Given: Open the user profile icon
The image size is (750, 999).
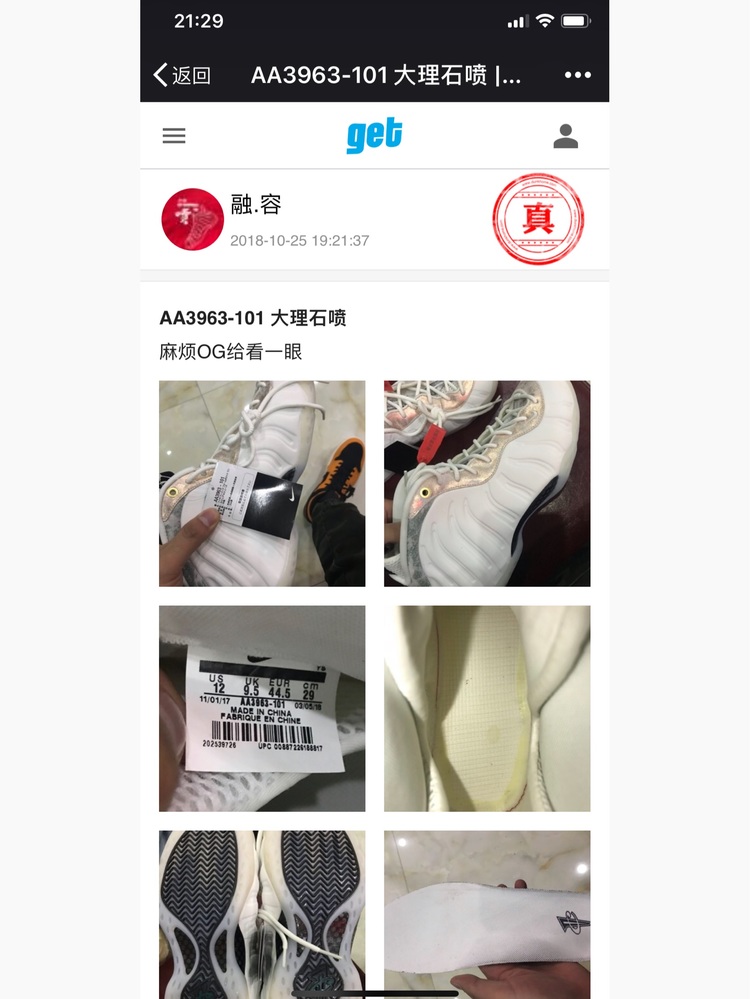Looking at the screenshot, I should 566,136.
